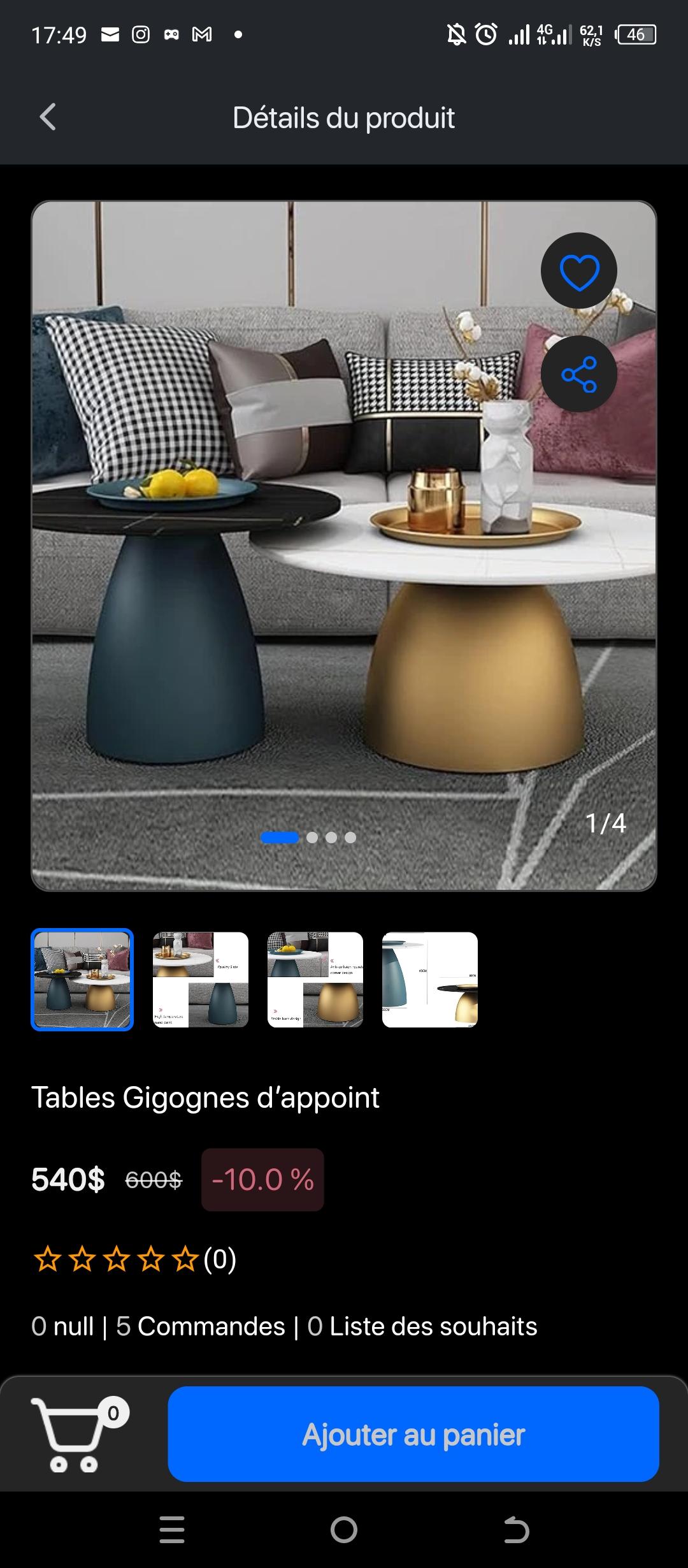
Task: Go to system home screen
Action: [344, 1530]
